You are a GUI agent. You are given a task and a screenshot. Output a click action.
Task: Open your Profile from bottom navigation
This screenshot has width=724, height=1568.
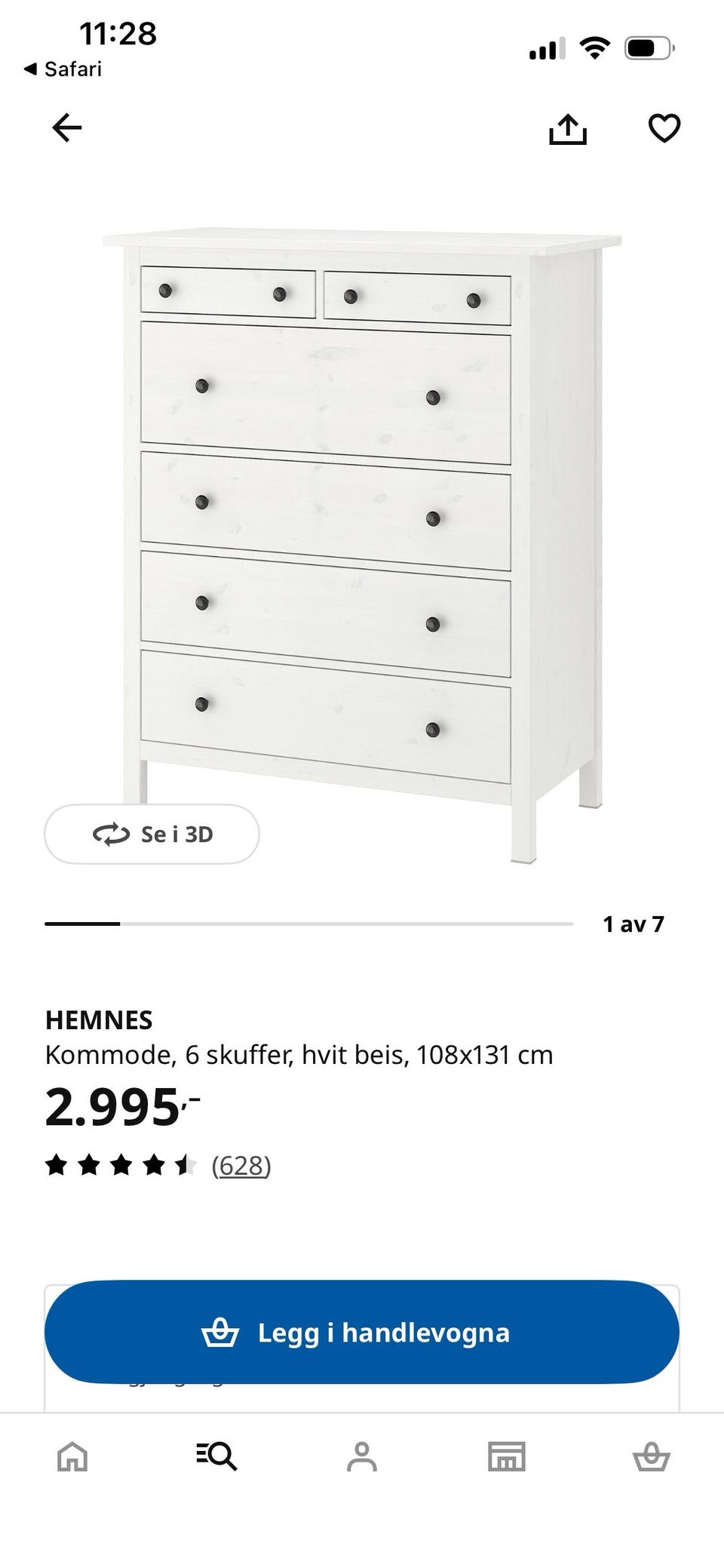362,1456
